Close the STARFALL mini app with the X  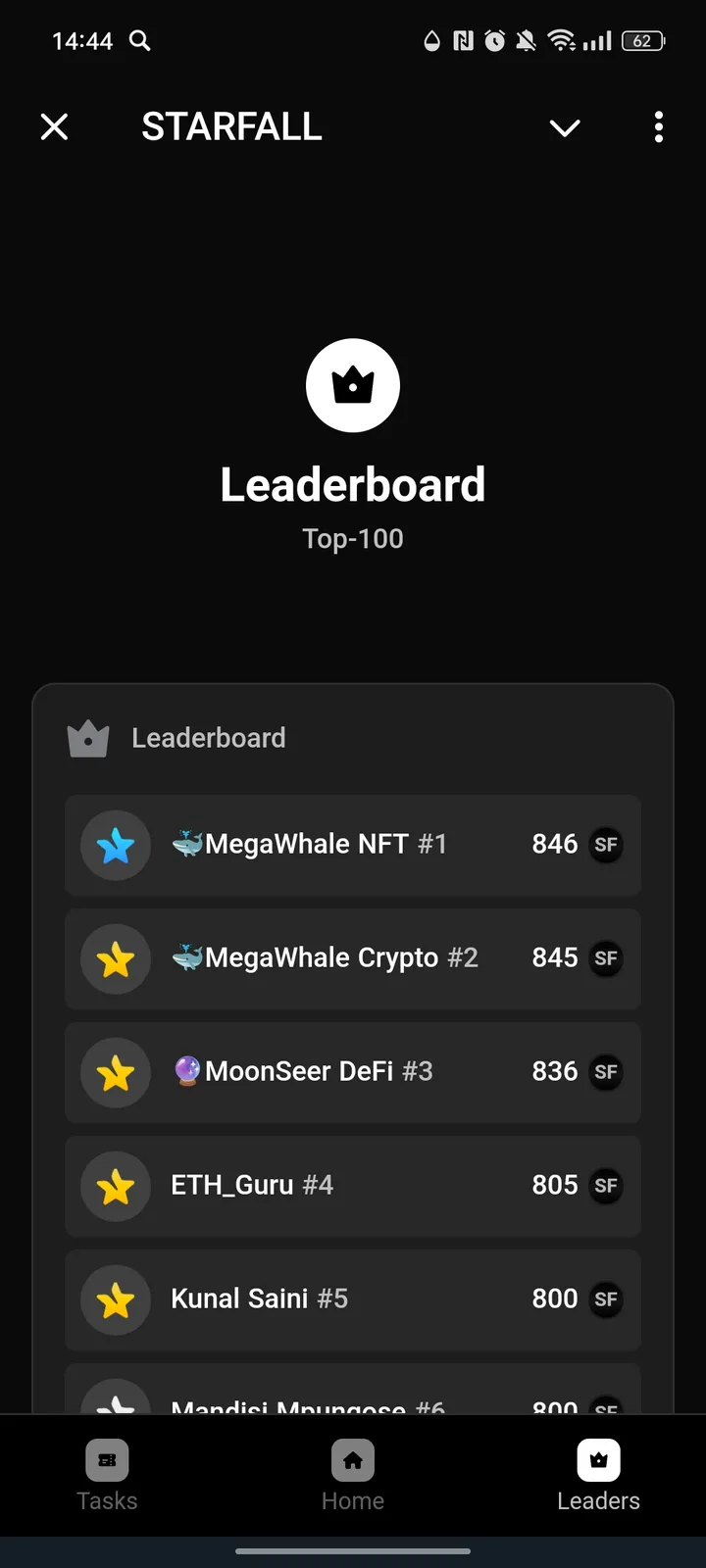[x=54, y=126]
